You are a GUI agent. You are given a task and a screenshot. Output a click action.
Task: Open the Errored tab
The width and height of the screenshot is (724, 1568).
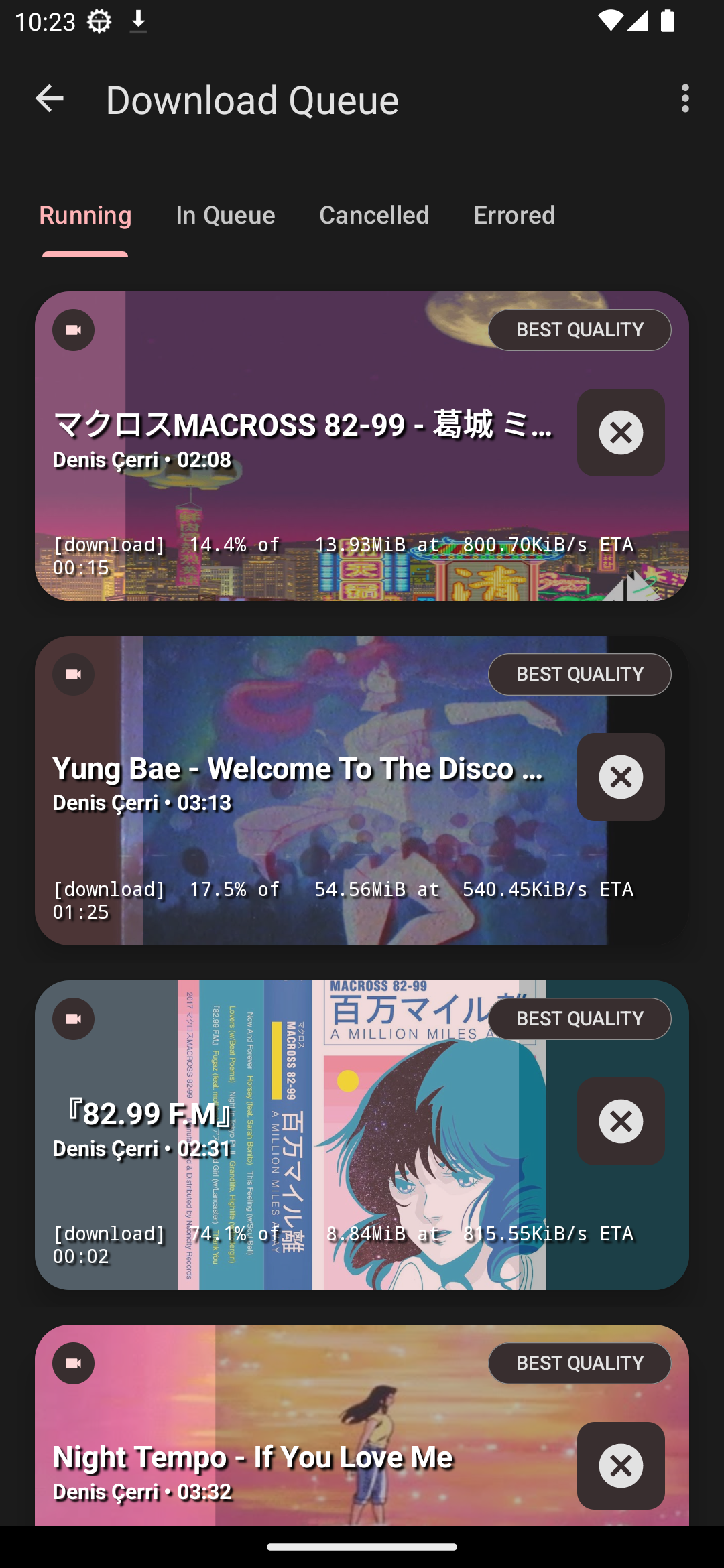(x=514, y=215)
